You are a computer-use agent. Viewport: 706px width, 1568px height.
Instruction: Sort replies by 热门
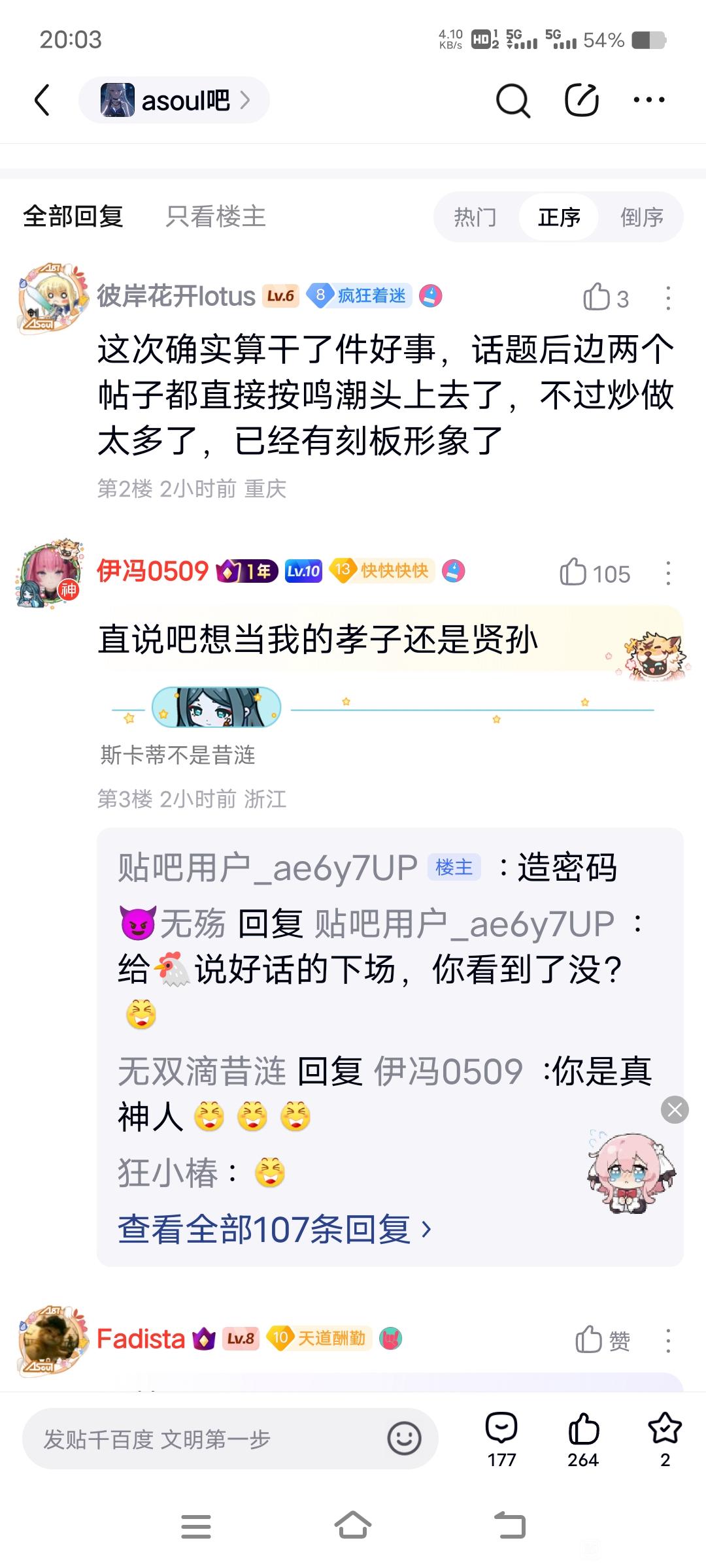pos(475,217)
